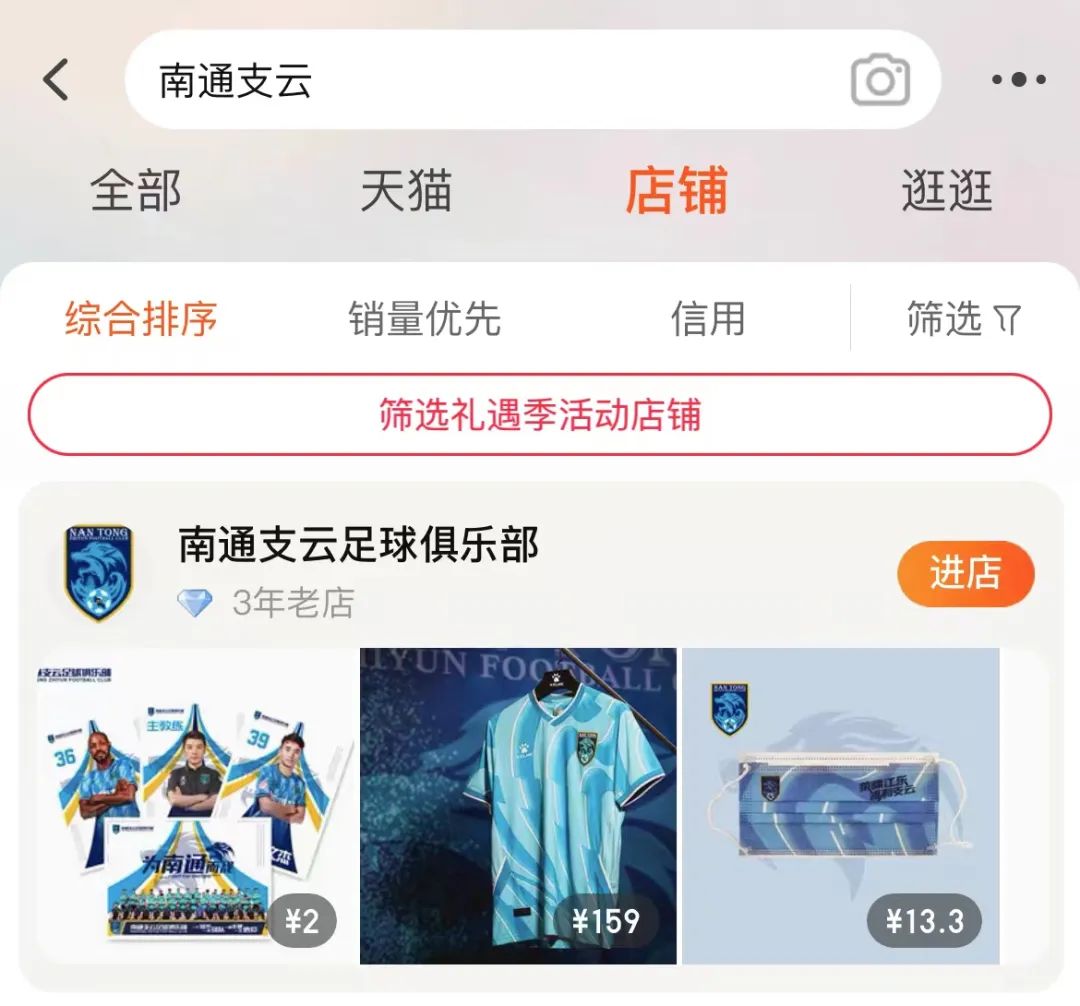This screenshot has height=1006, width=1080.
Task: Switch to the 逛逛 tab
Action: 946,190
